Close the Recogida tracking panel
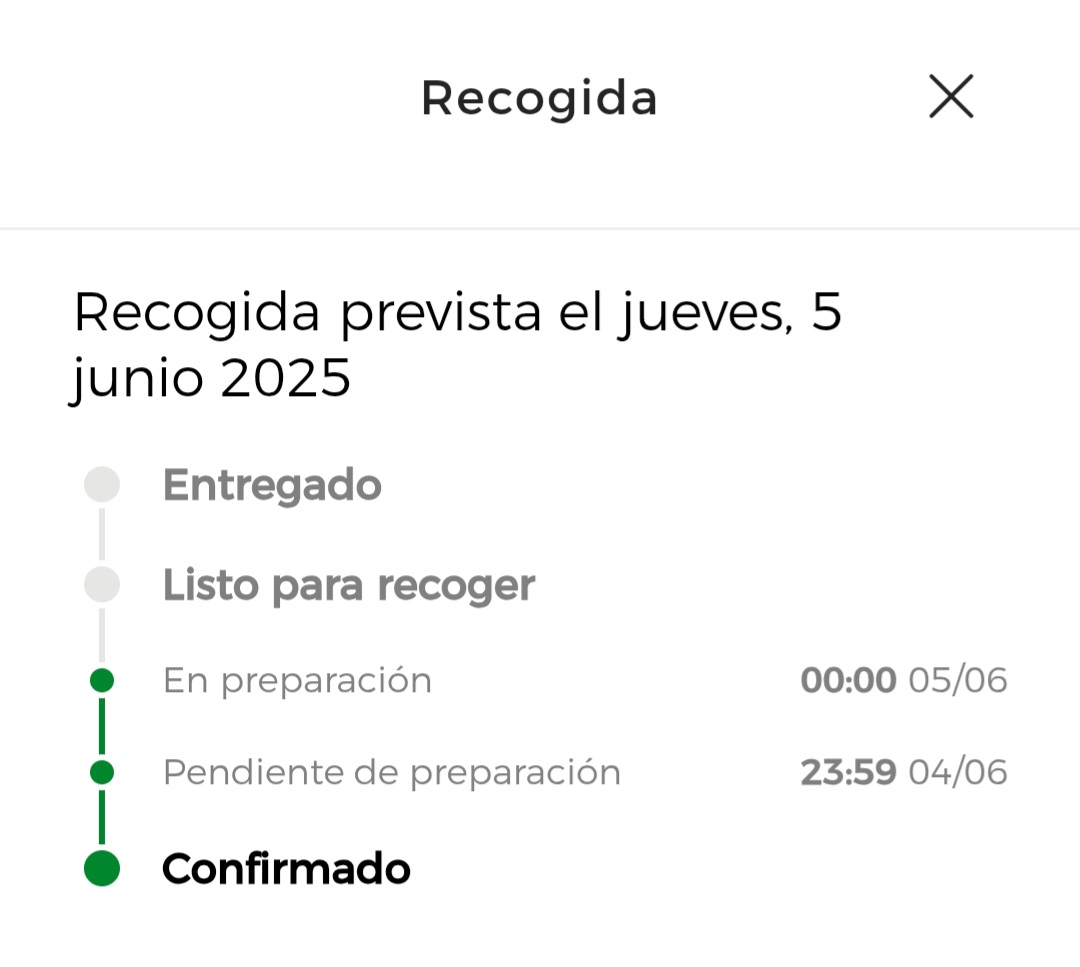 (950, 97)
